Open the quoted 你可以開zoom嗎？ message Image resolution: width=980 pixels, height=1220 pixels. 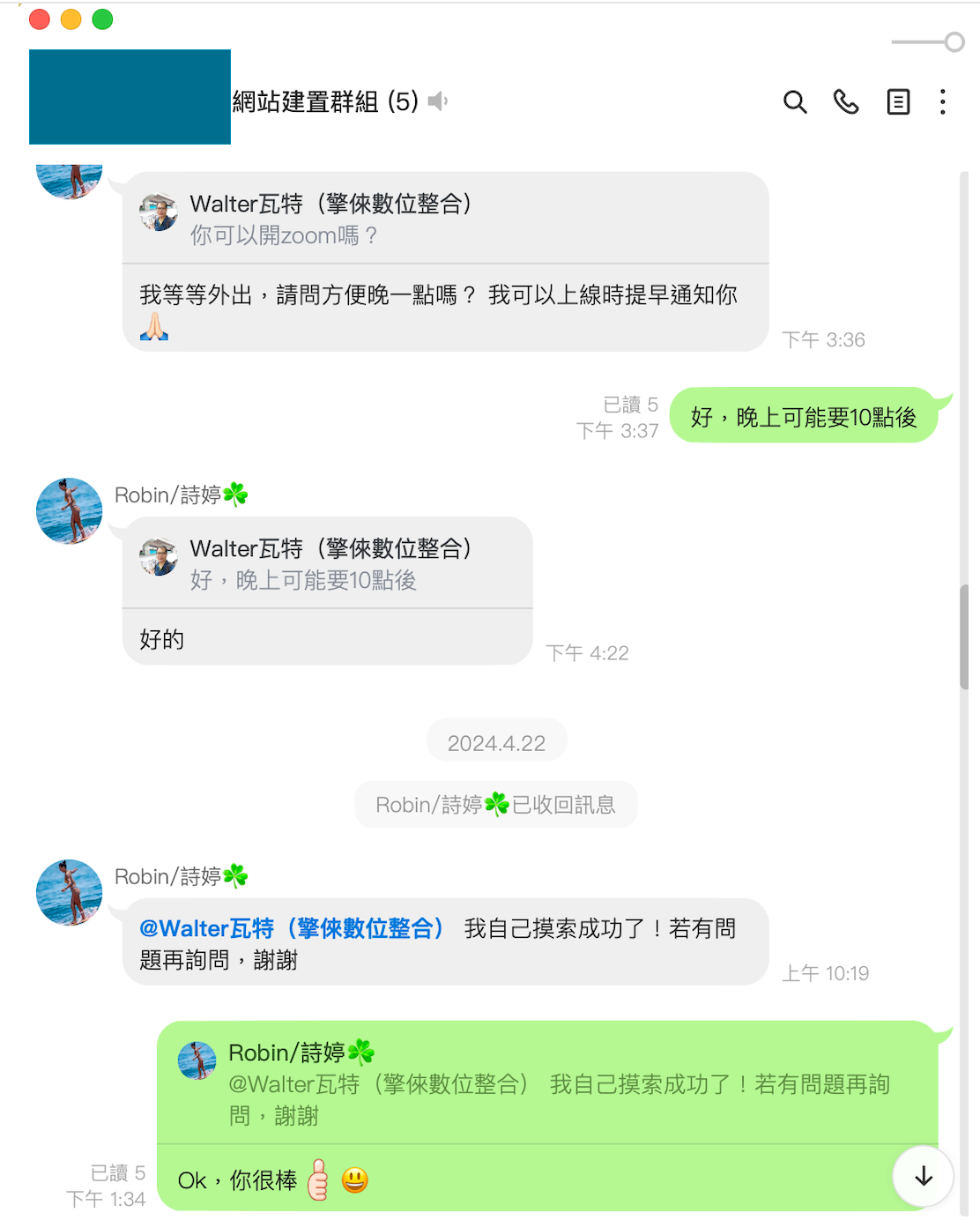coord(445,219)
